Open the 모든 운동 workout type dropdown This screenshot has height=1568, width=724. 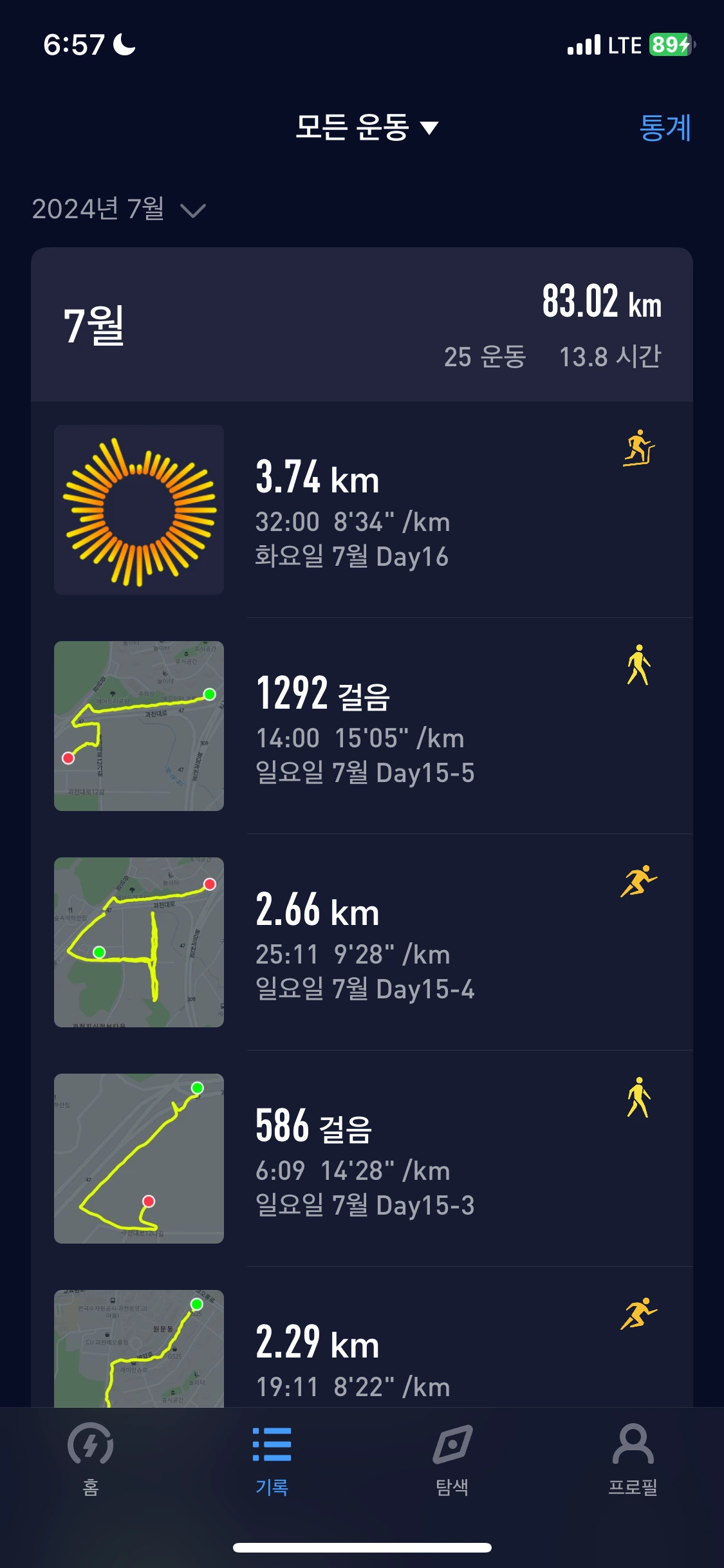(x=366, y=127)
